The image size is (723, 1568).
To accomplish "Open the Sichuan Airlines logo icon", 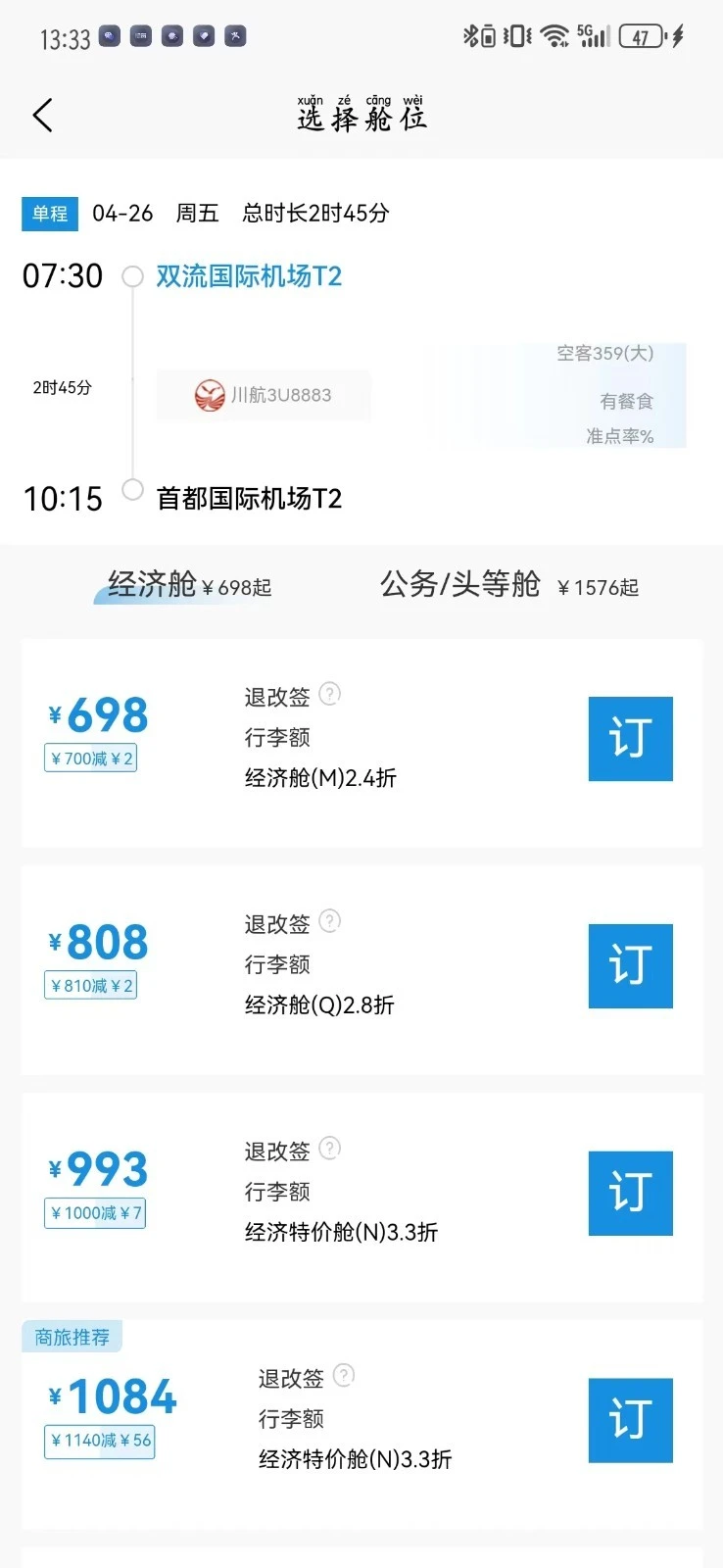I will coord(209,395).
